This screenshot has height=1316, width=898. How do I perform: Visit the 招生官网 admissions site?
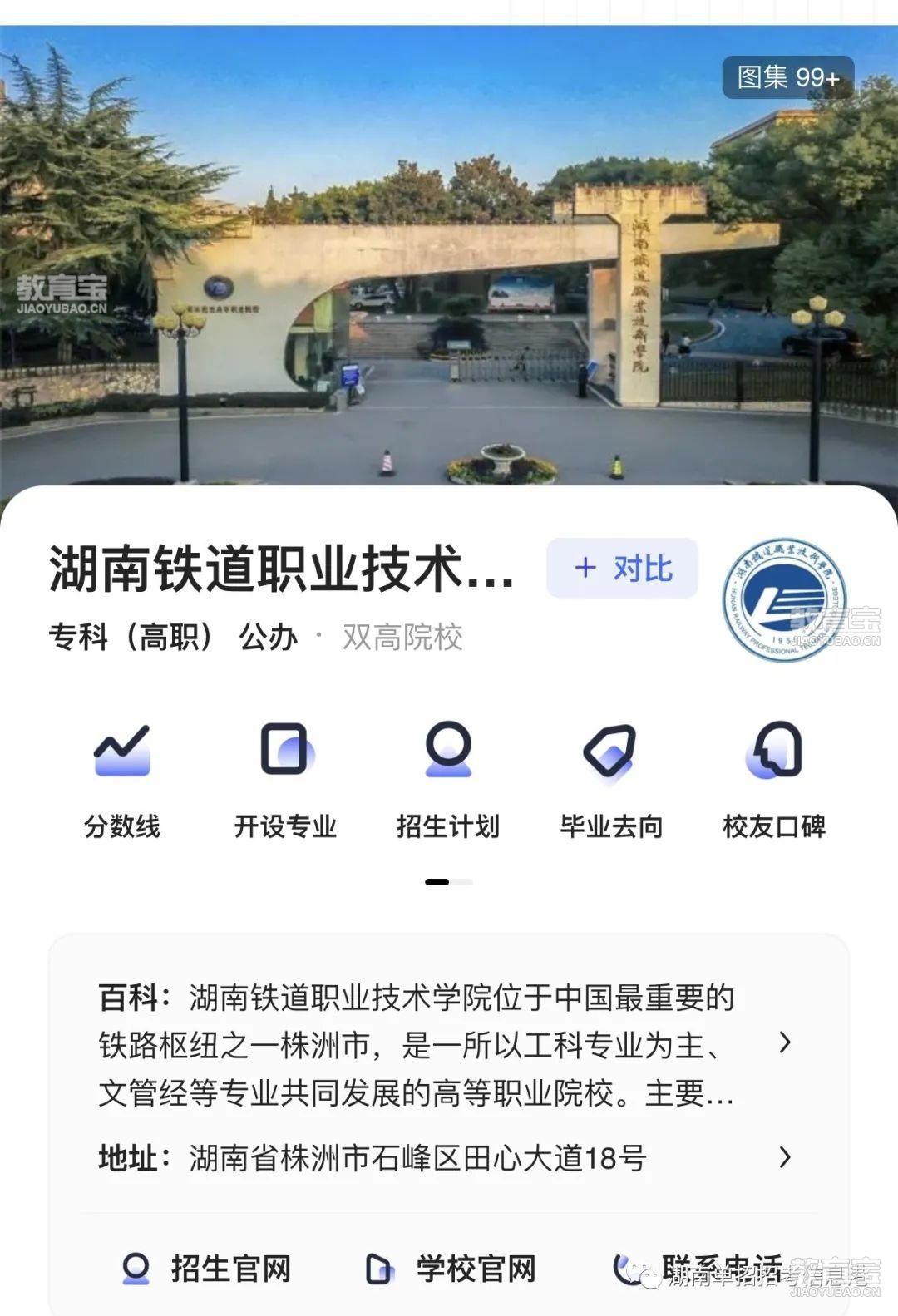(208, 1269)
